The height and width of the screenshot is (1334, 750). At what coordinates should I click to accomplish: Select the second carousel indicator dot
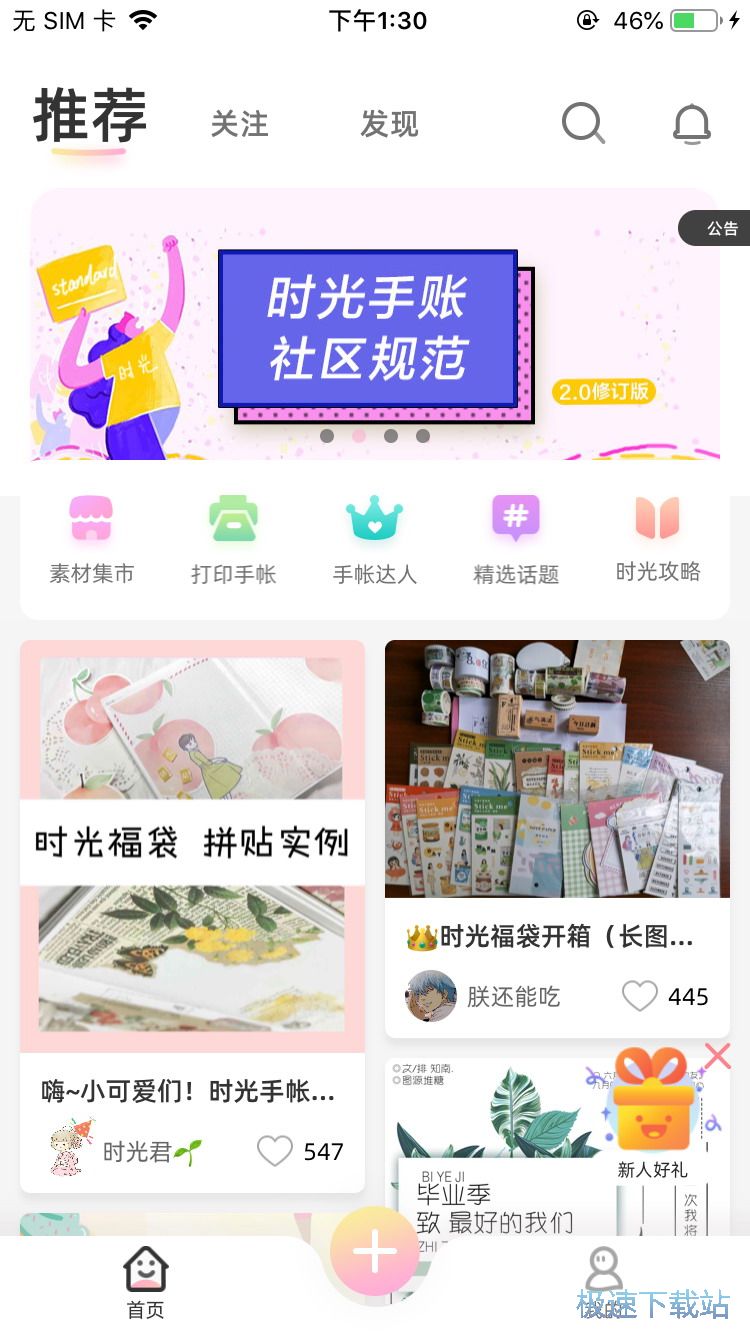[358, 435]
